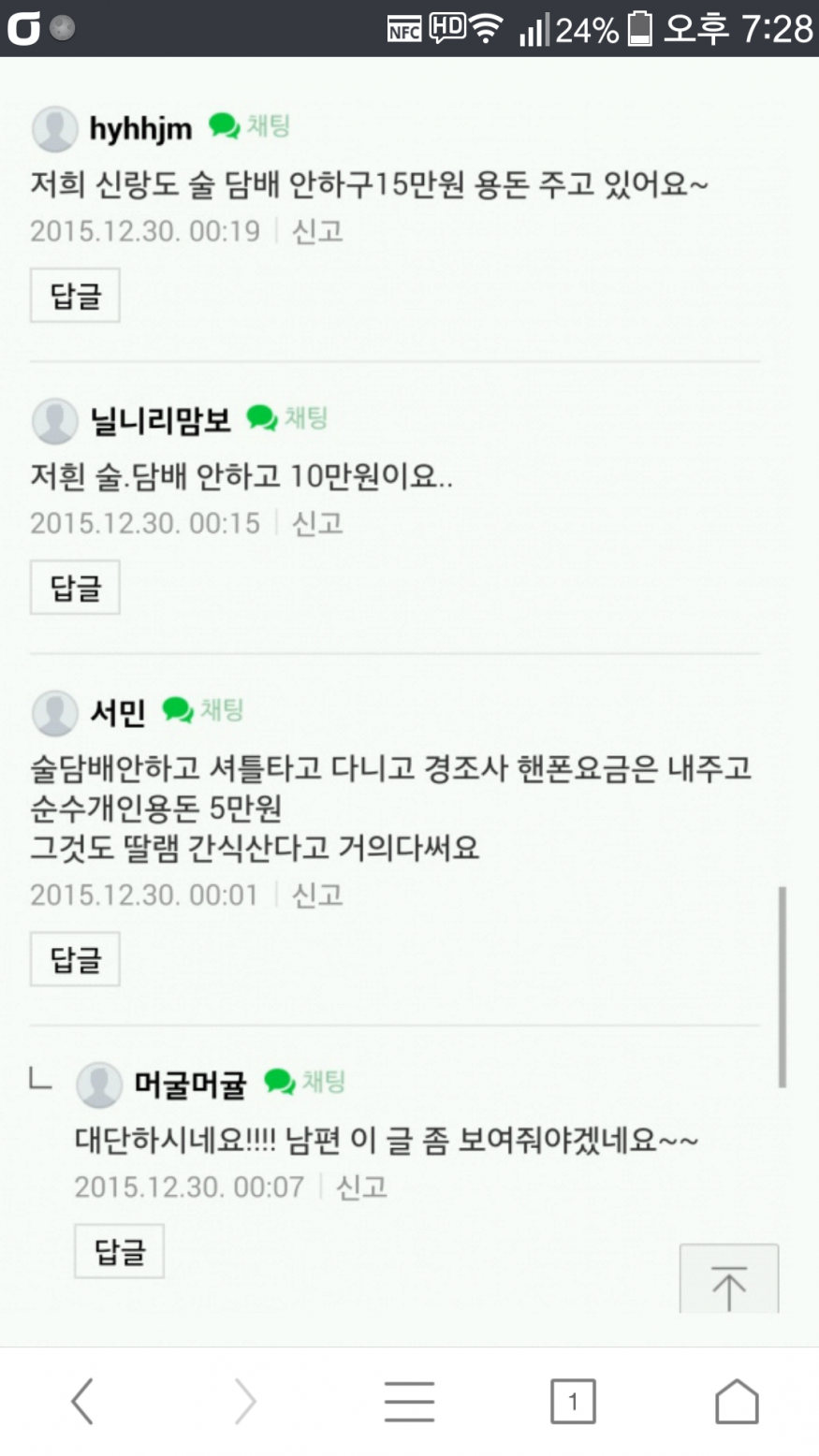Tap 답글 under 서민's comment
Image resolution: width=819 pixels, height=1456 pixels.
tap(75, 959)
